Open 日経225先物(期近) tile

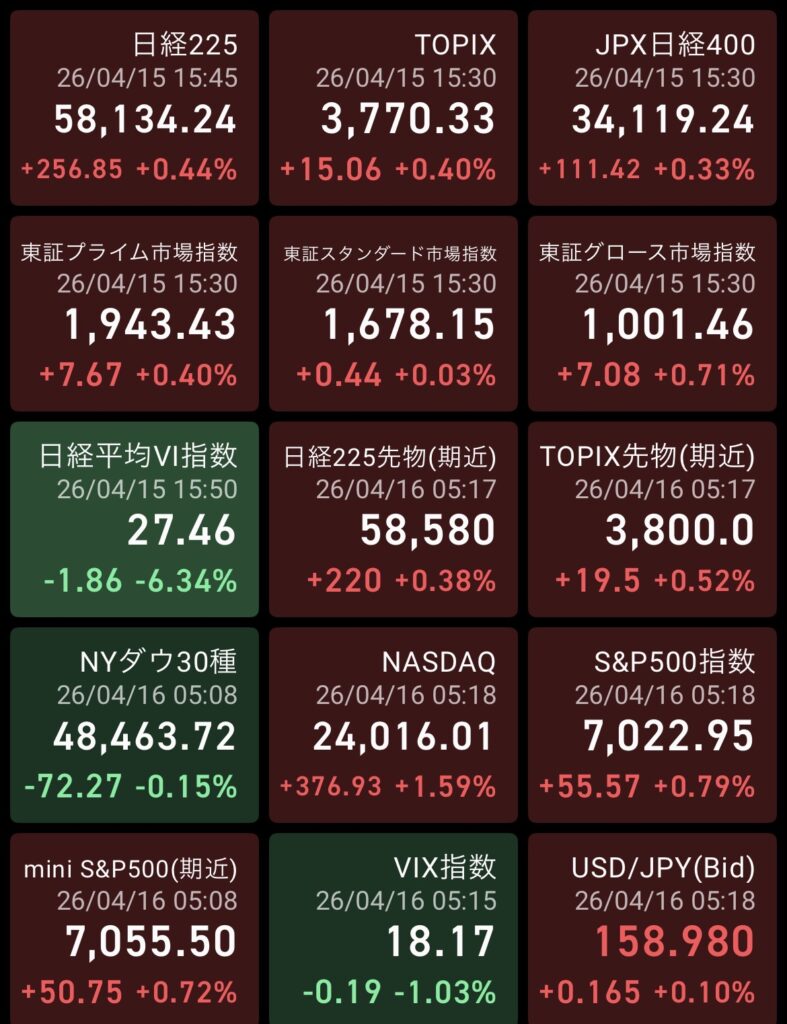coord(393,519)
